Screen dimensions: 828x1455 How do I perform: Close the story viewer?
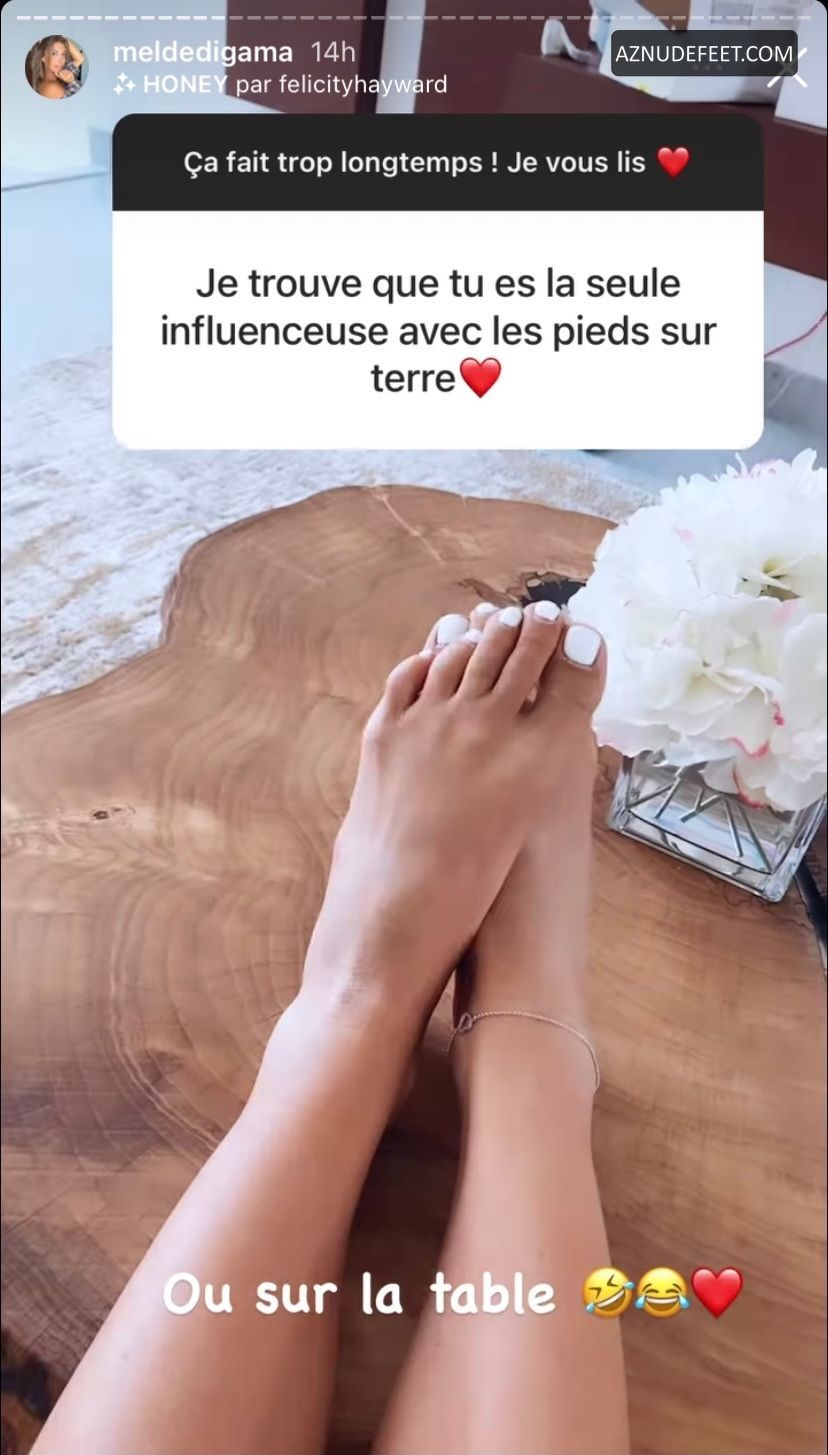[786, 67]
